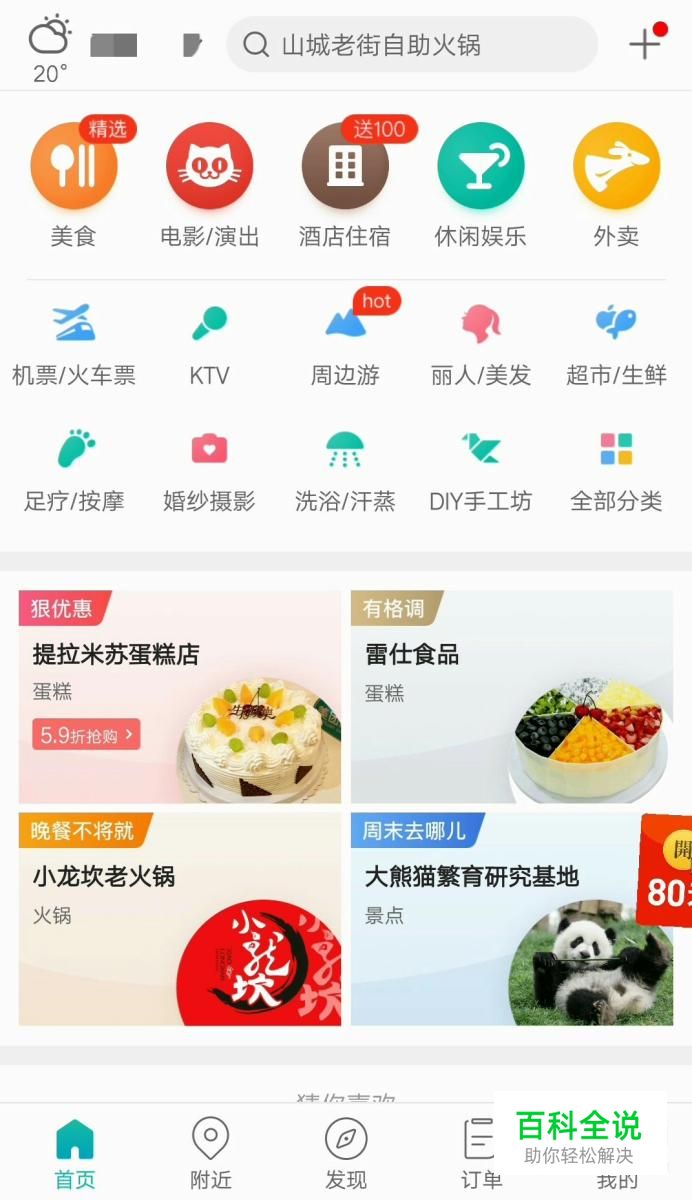The height and width of the screenshot is (1200, 692).
Task: Open the search box for 山城老街自助火锅
Action: [410, 45]
